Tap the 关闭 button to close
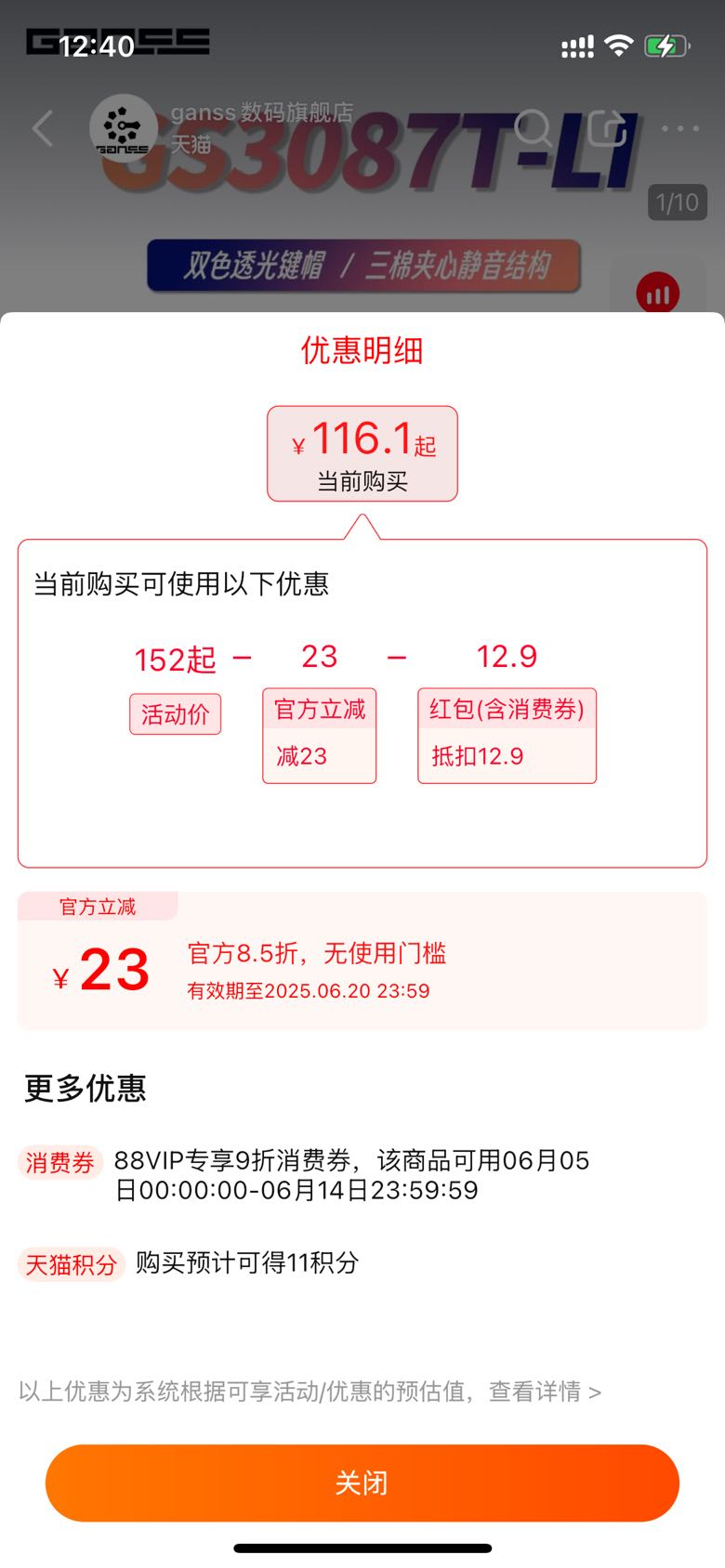 click(362, 1483)
